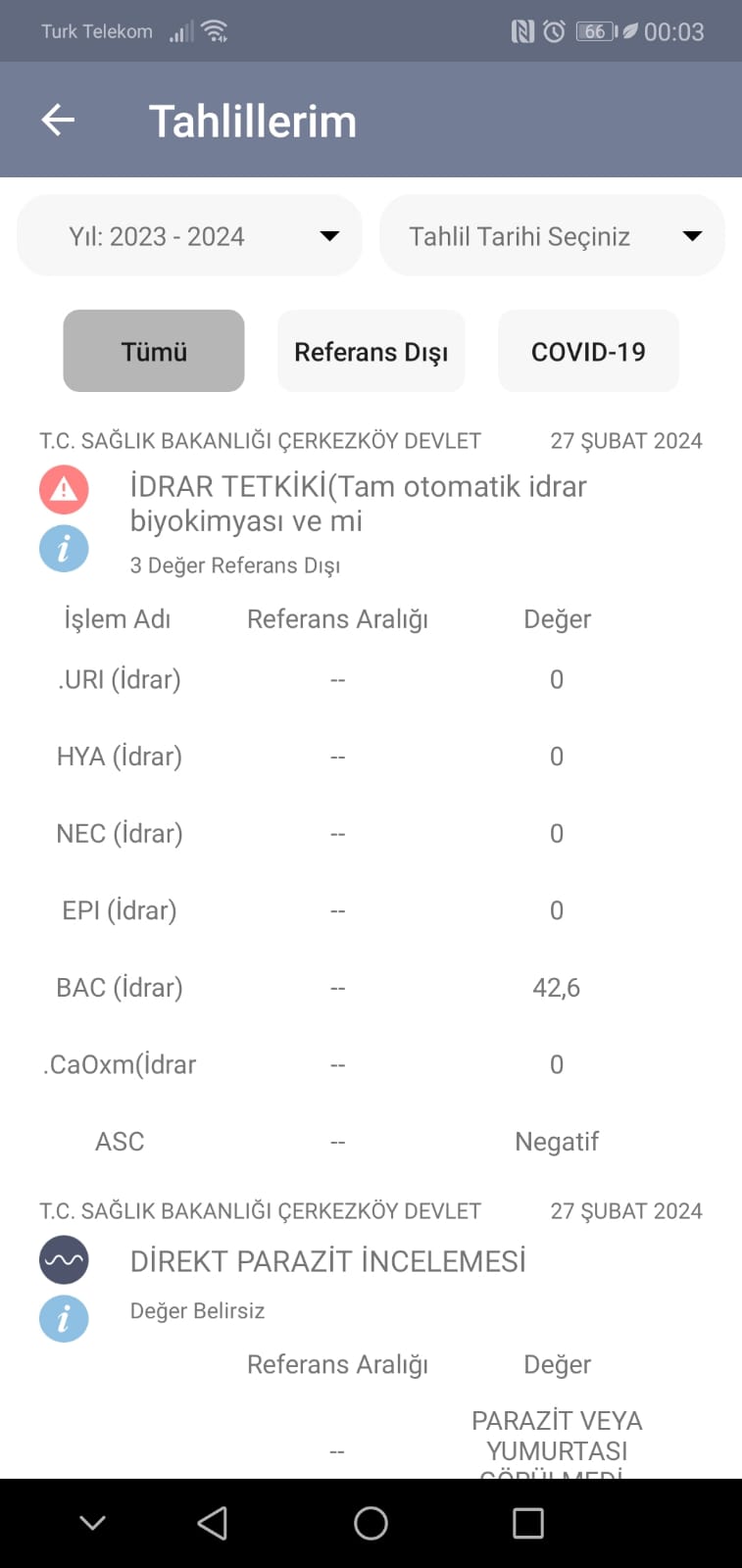Image resolution: width=742 pixels, height=1568 pixels.
Task: Go back using the app bar arrow
Action: pyautogui.click(x=58, y=121)
